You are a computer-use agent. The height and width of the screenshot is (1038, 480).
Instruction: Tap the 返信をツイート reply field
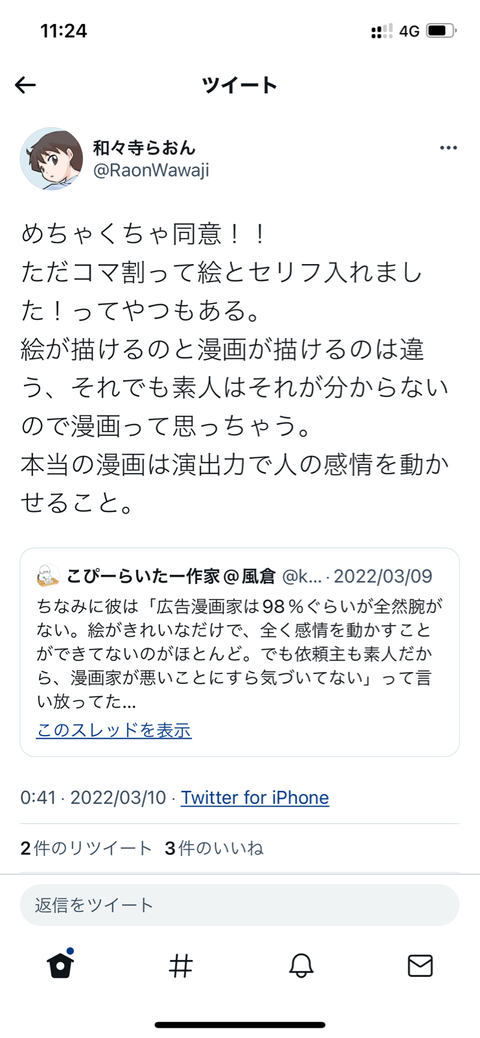[240, 905]
